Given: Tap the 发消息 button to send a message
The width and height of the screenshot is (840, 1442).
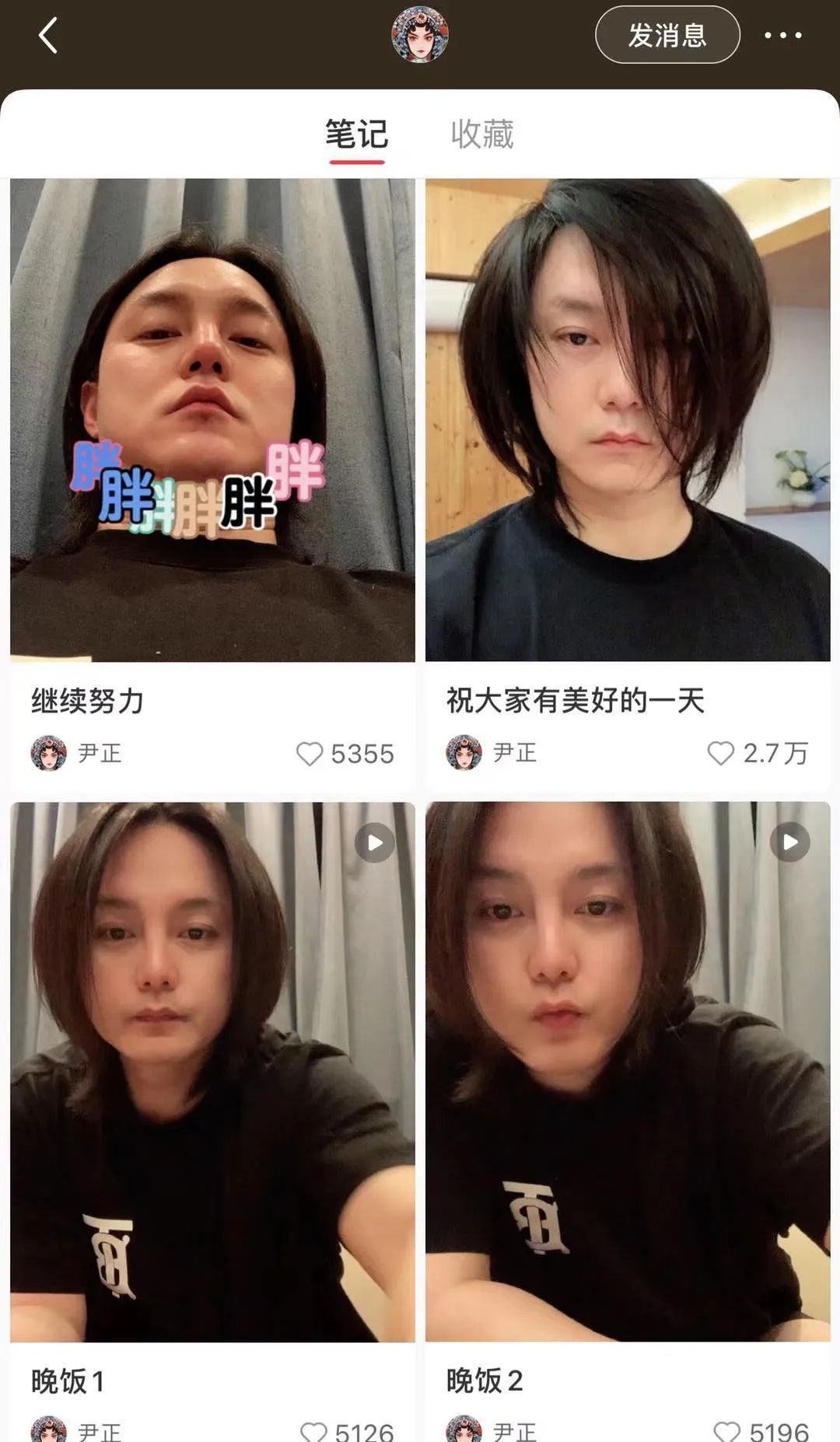Looking at the screenshot, I should pyautogui.click(x=667, y=35).
